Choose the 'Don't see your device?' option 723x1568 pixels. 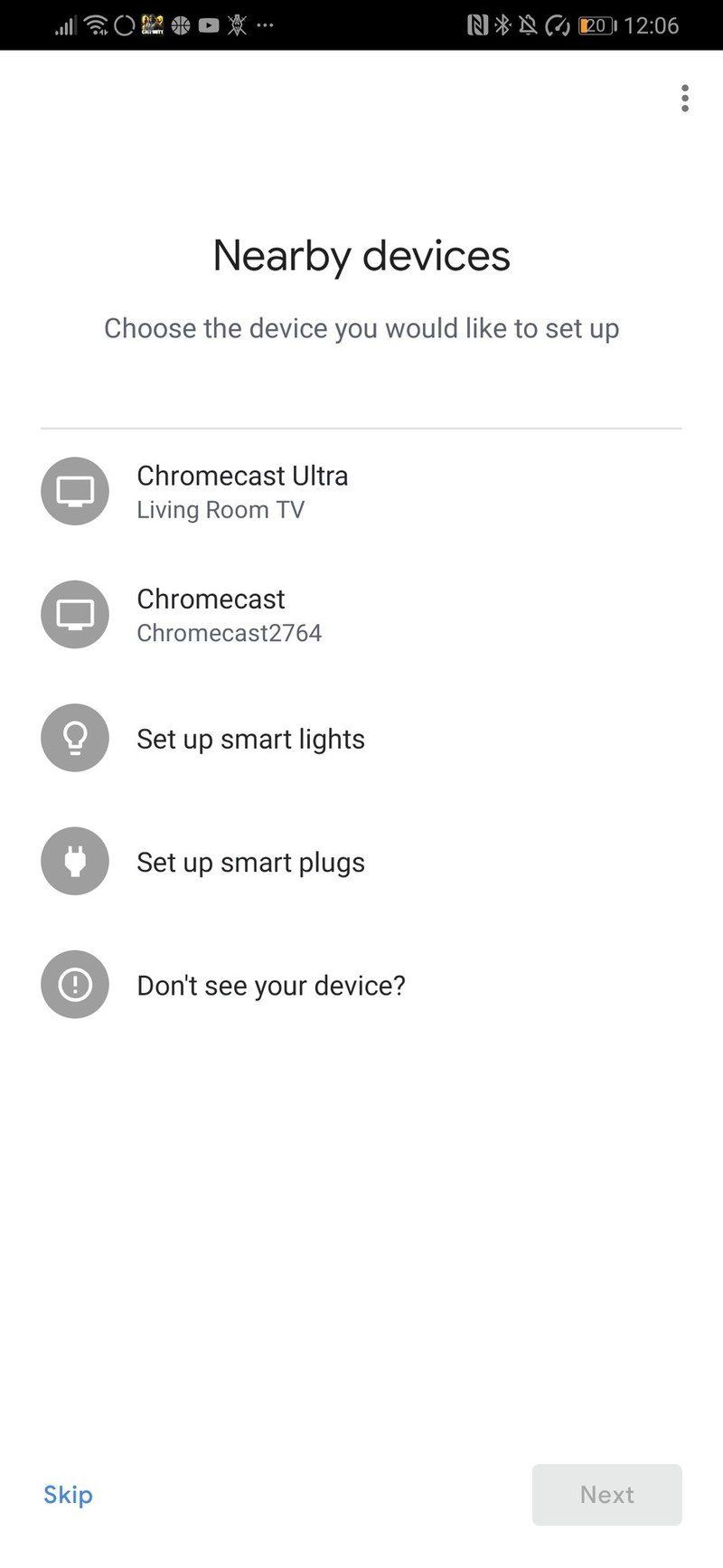[271, 985]
